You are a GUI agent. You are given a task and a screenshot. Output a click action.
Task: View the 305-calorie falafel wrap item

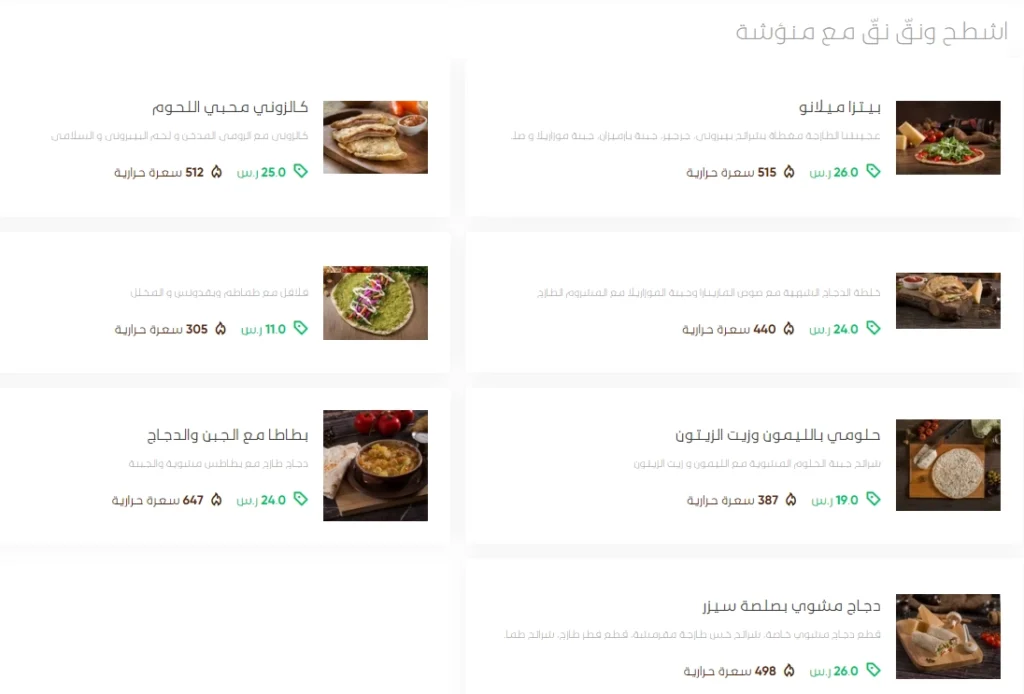[225, 302]
